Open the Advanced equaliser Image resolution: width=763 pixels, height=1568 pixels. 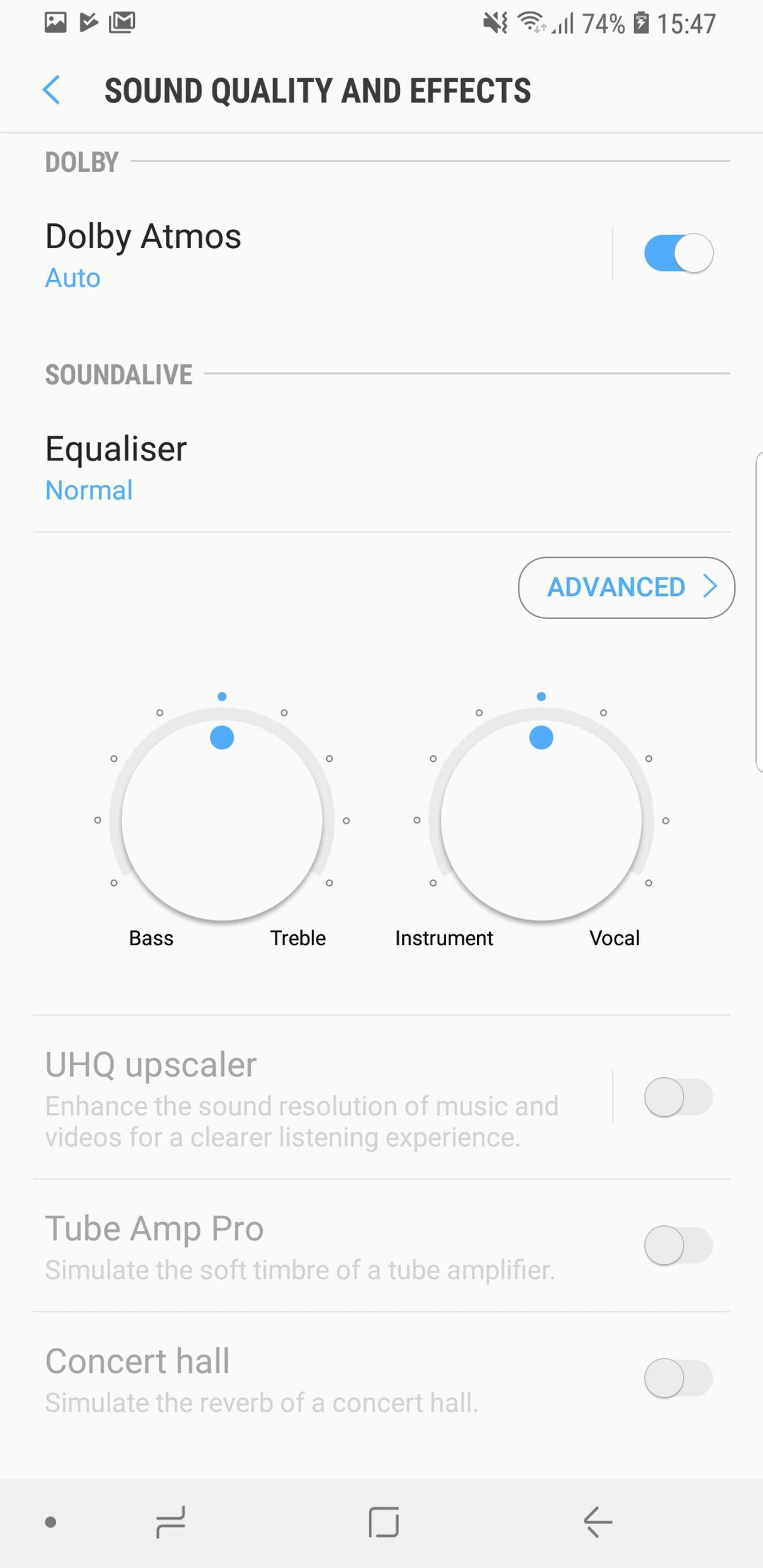(x=626, y=587)
